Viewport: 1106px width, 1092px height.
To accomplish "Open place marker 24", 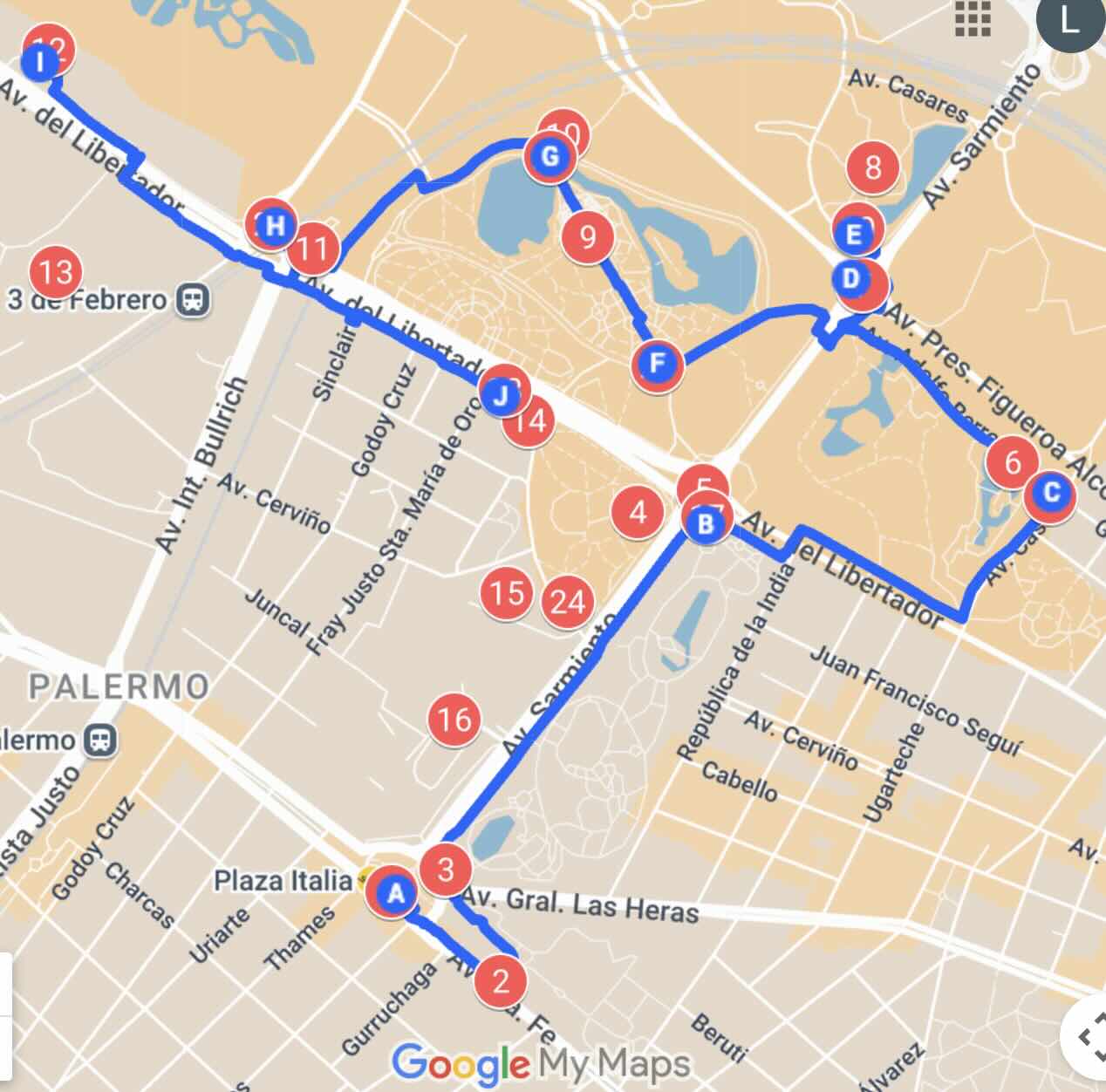I will click(567, 602).
